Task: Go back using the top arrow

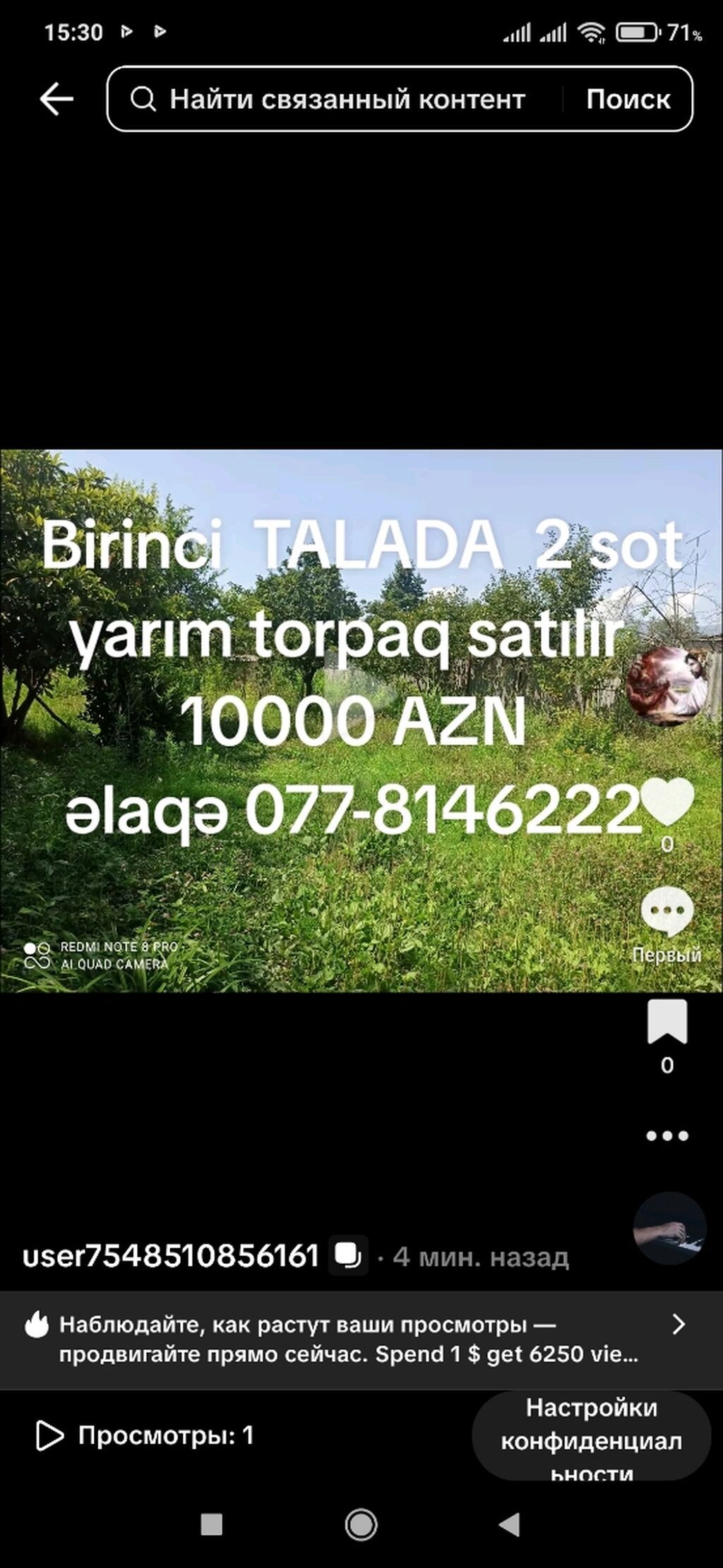Action: [x=56, y=98]
